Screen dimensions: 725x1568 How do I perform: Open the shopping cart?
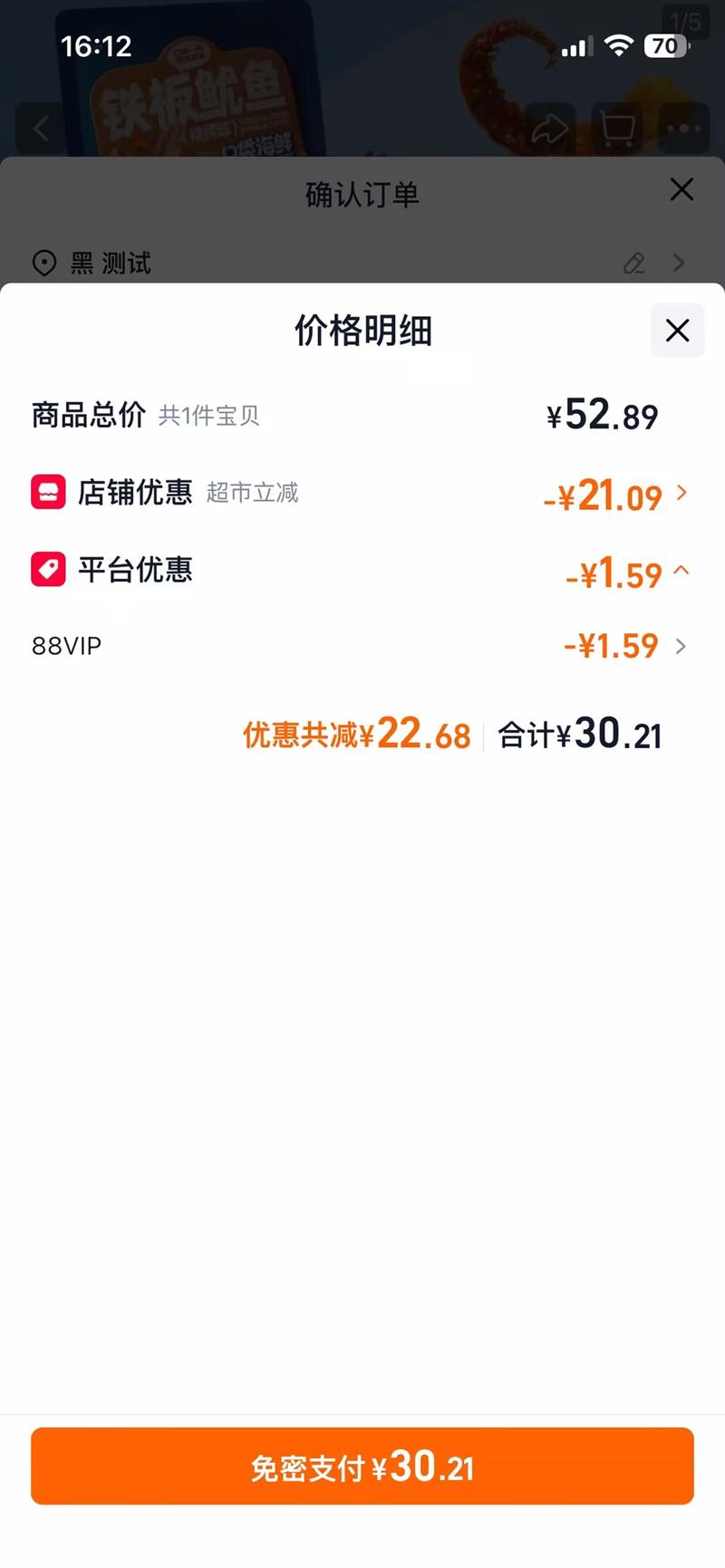coord(617,129)
